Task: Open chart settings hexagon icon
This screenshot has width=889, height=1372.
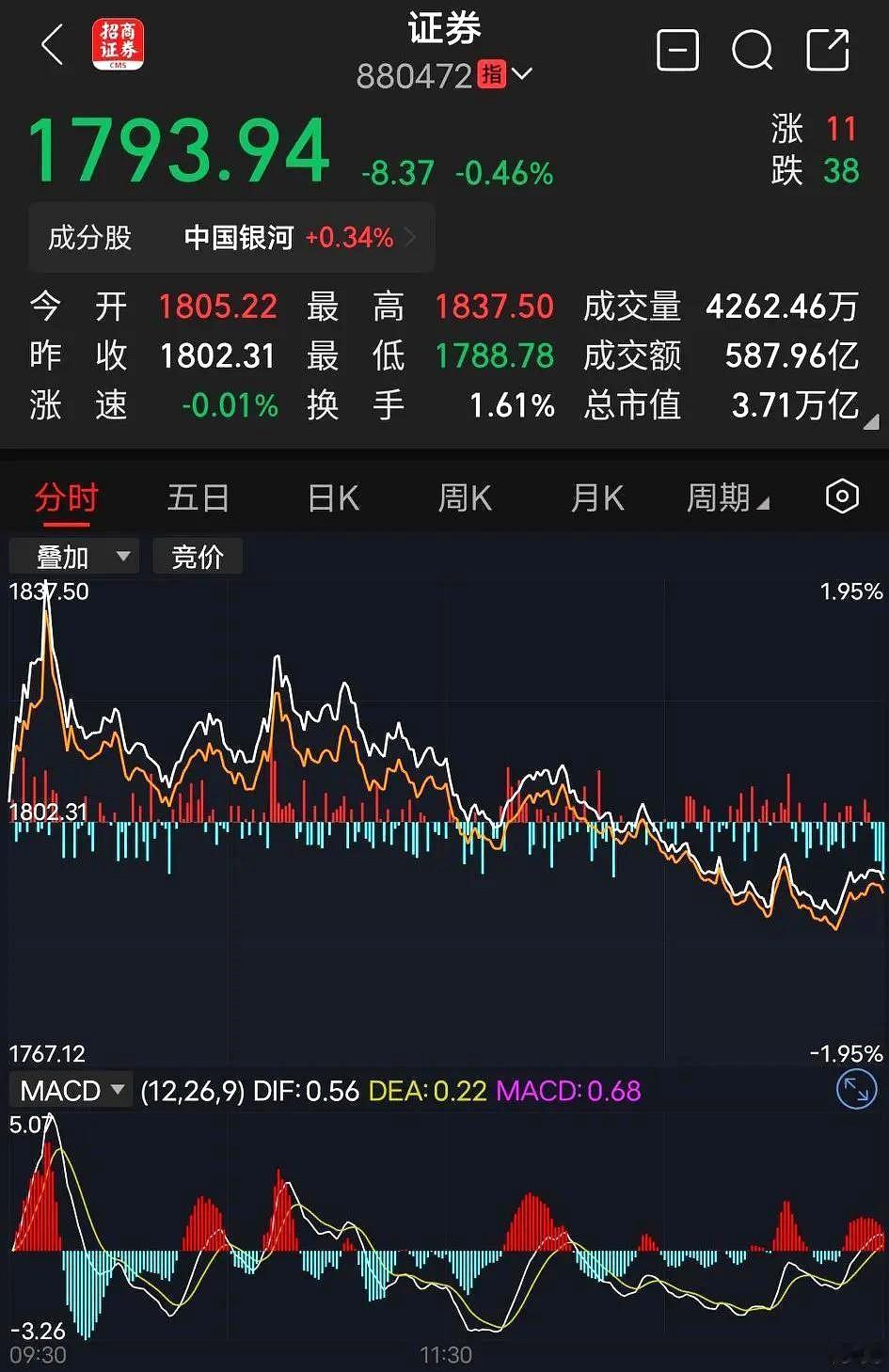Action: tap(842, 497)
